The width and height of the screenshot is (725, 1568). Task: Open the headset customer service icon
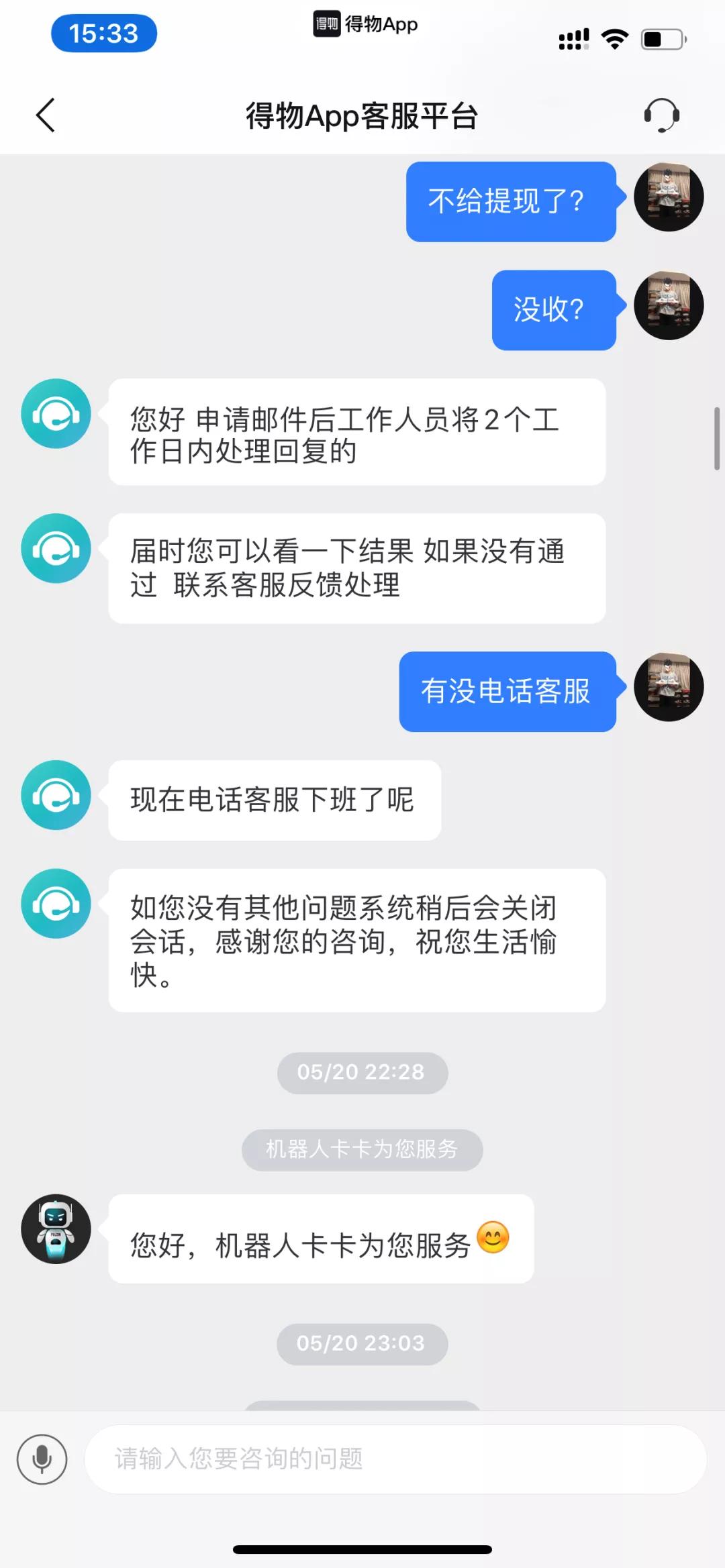(661, 115)
